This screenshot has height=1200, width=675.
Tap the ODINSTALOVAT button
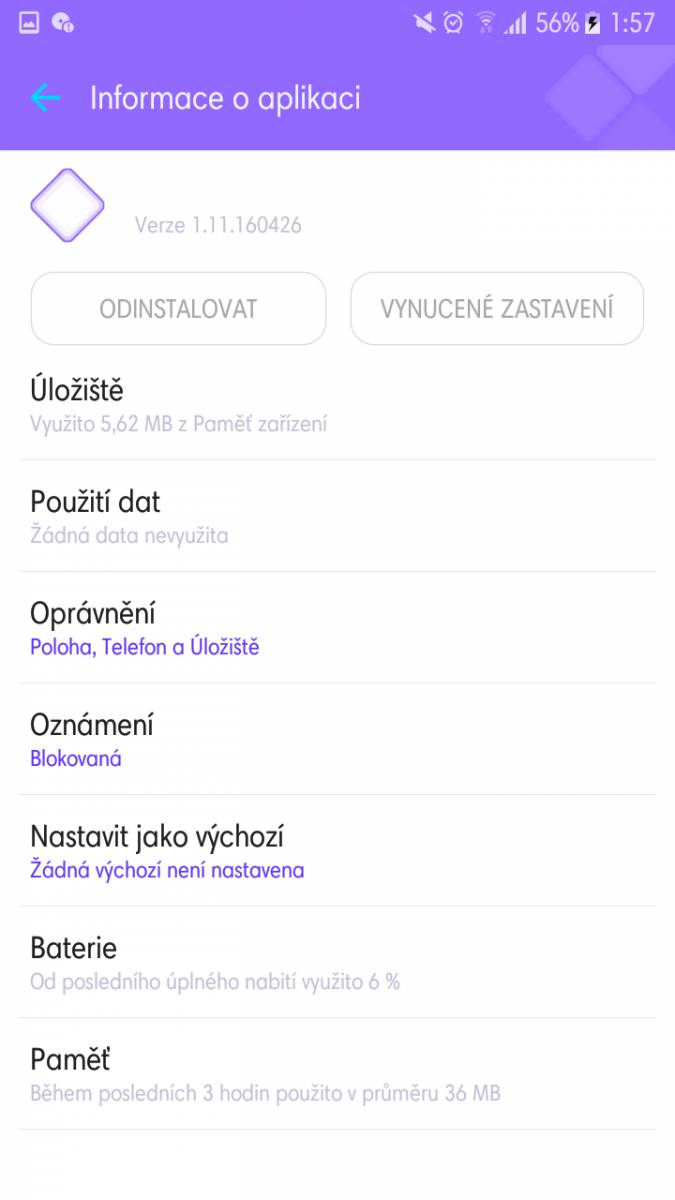[178, 308]
